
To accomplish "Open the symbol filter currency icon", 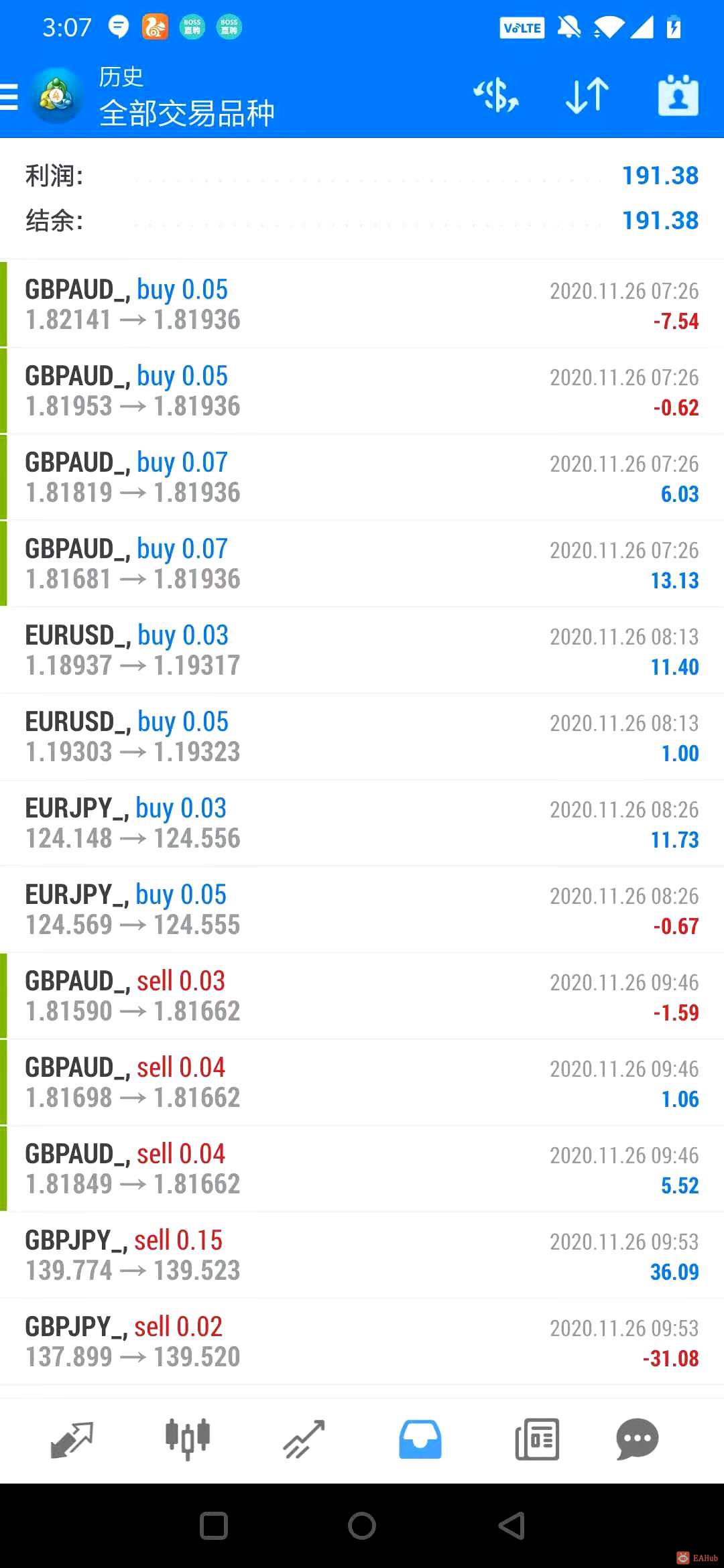I will click(x=496, y=96).
